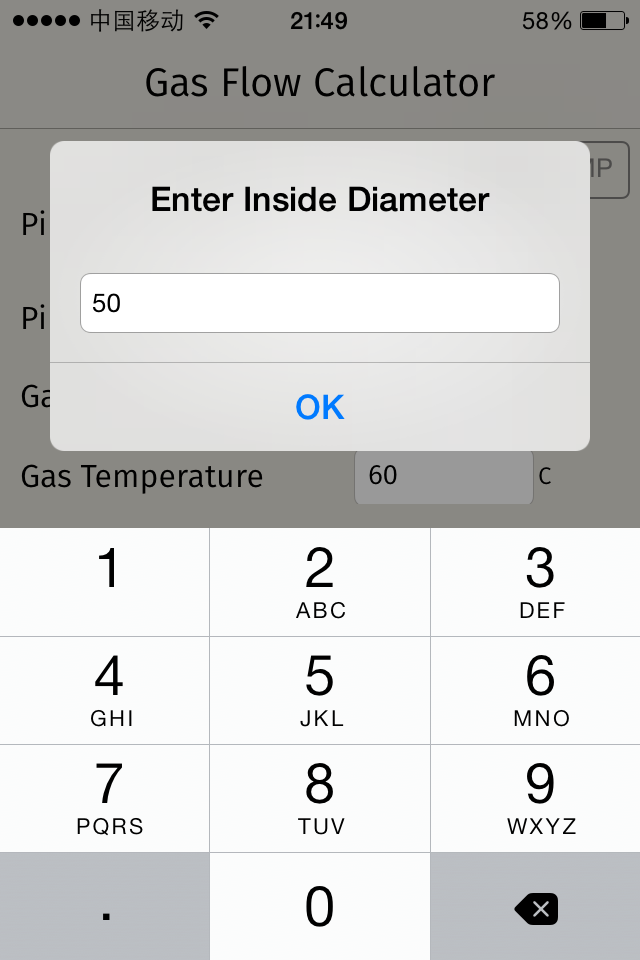The width and height of the screenshot is (640, 960).
Task: Enter digit 2 on the keypad
Action: (320, 582)
